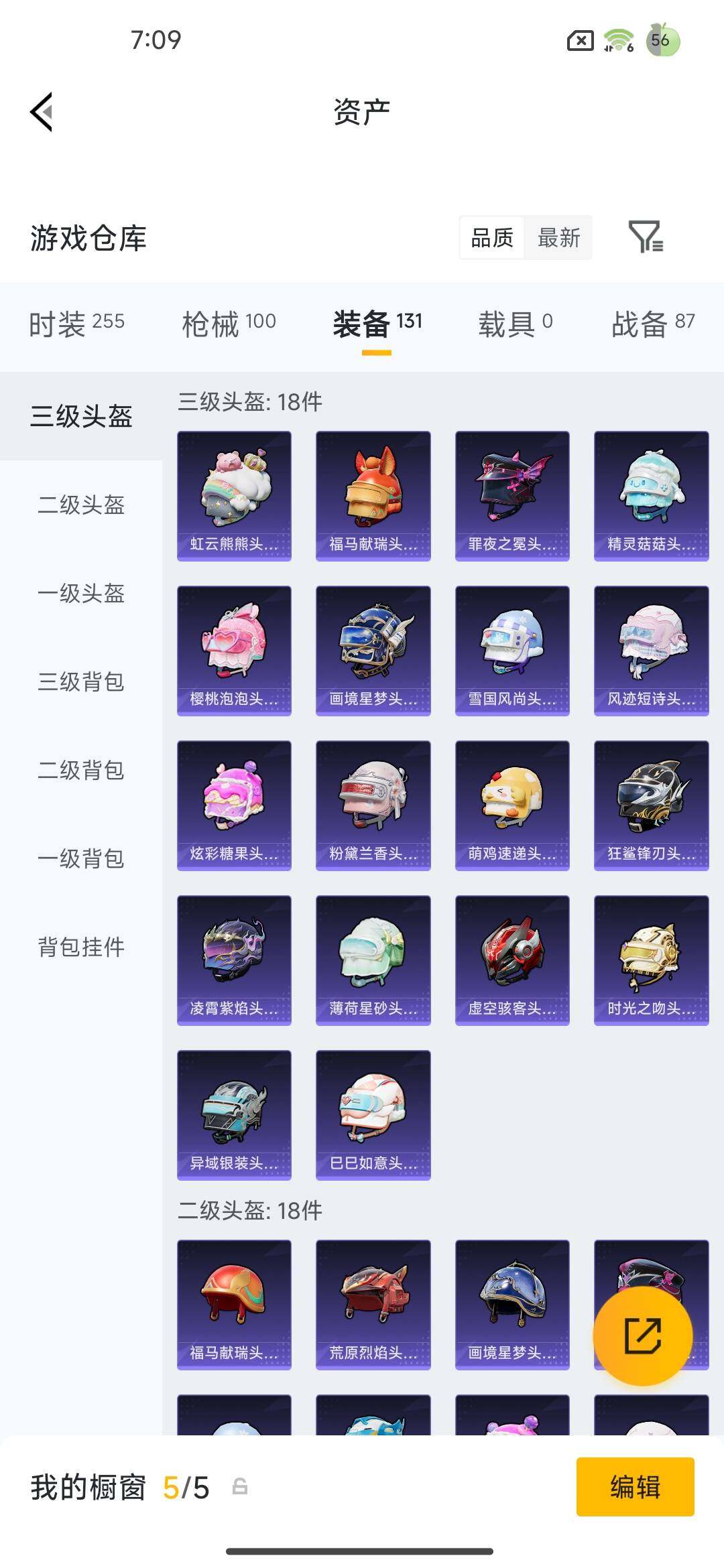
Task: Select the 粉黛兰香头盔 thumbnail
Action: (x=373, y=804)
